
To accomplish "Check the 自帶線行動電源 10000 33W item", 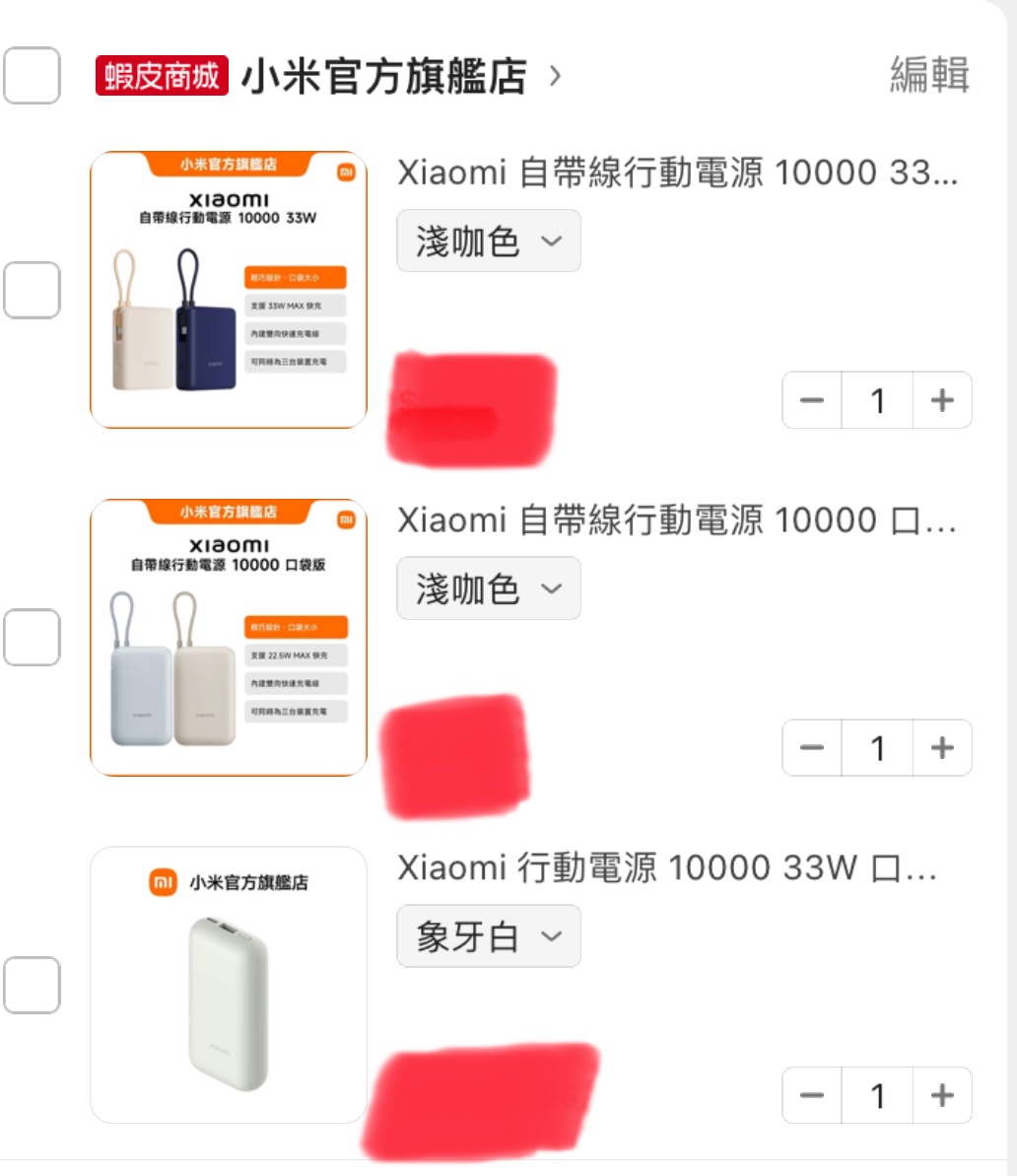I will click(33, 290).
